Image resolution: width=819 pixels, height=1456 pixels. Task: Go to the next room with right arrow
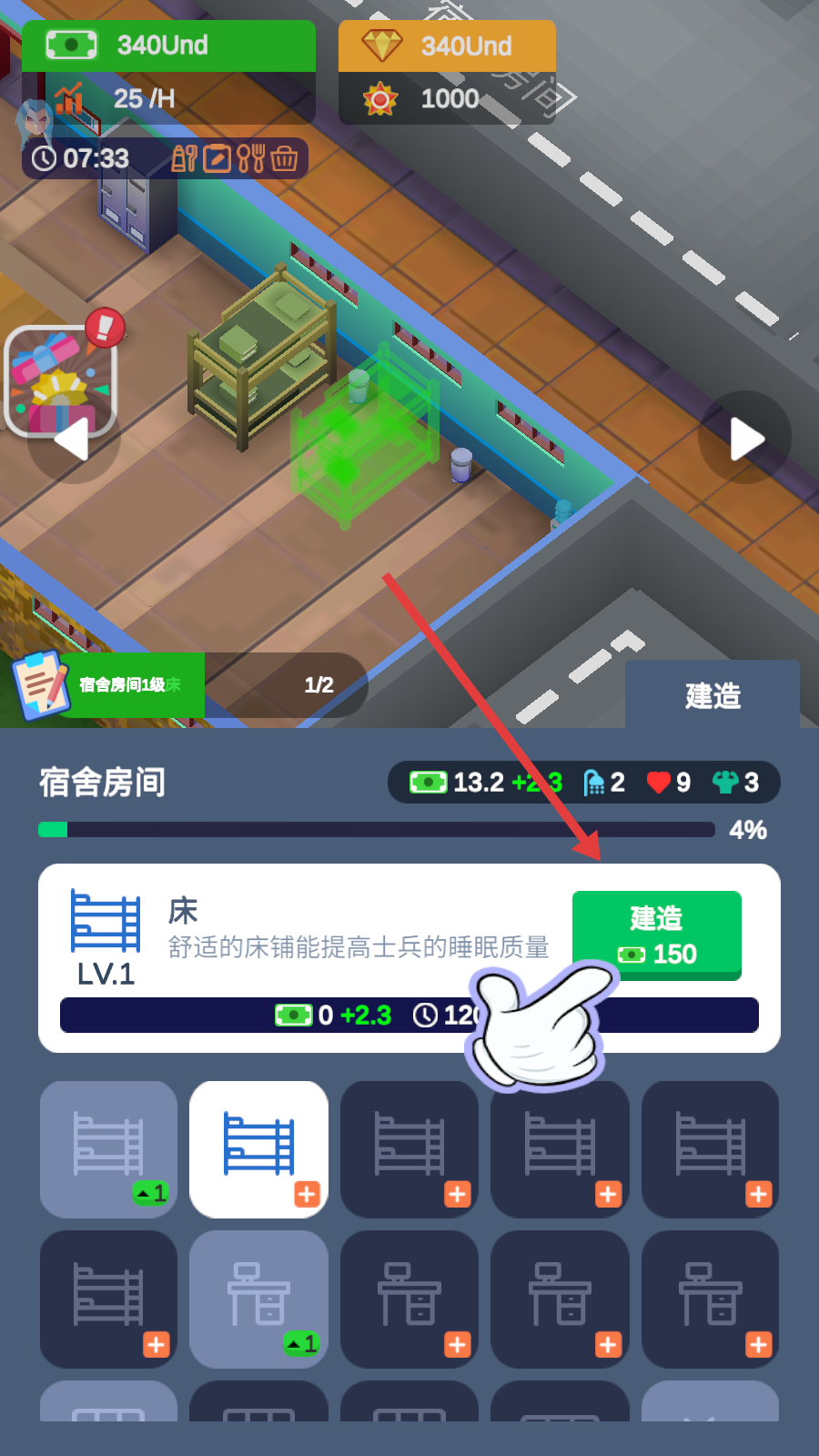(744, 439)
